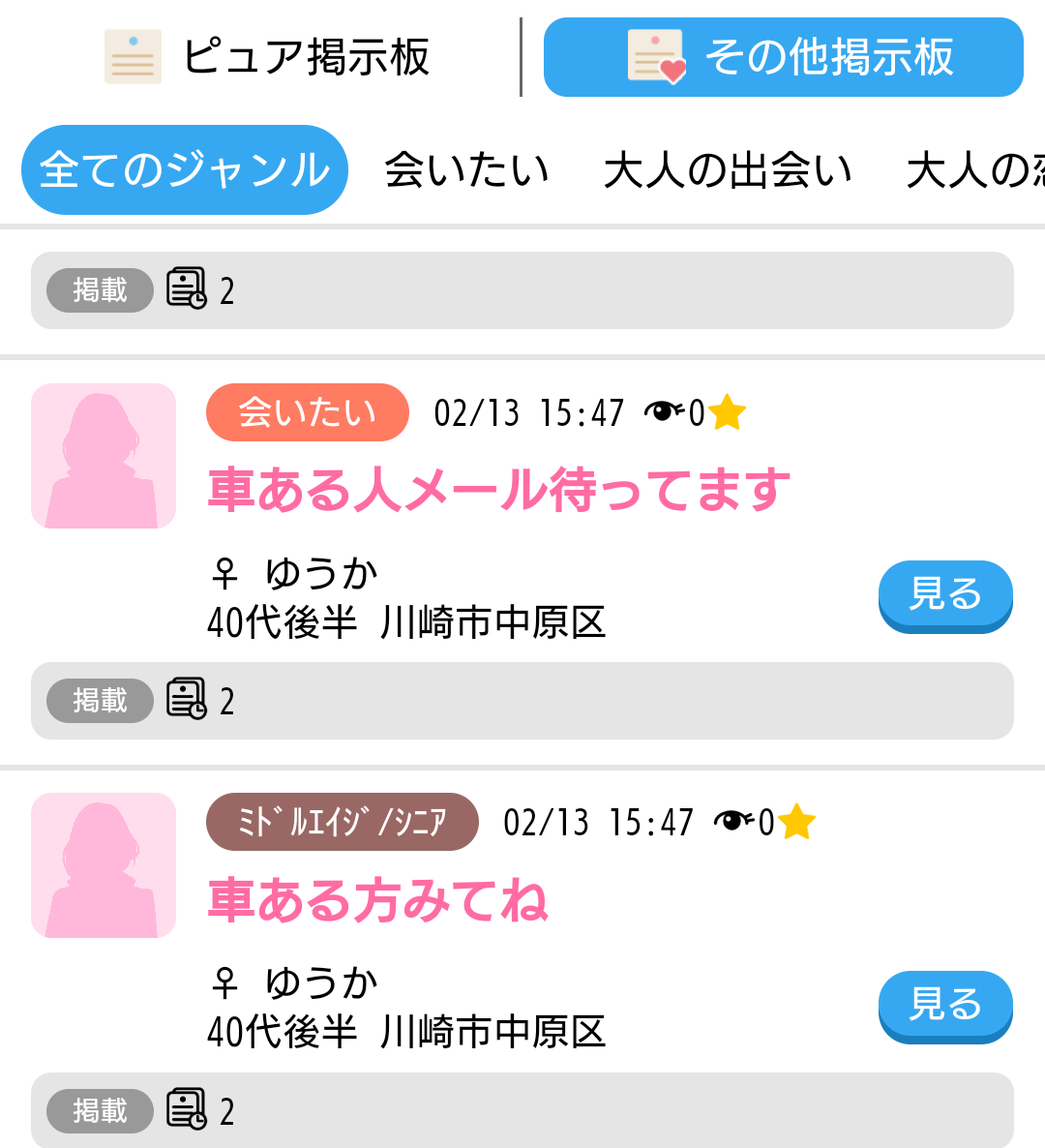Open the post titled 車ある方みてね
The image size is (1045, 1148).
pos(377,899)
